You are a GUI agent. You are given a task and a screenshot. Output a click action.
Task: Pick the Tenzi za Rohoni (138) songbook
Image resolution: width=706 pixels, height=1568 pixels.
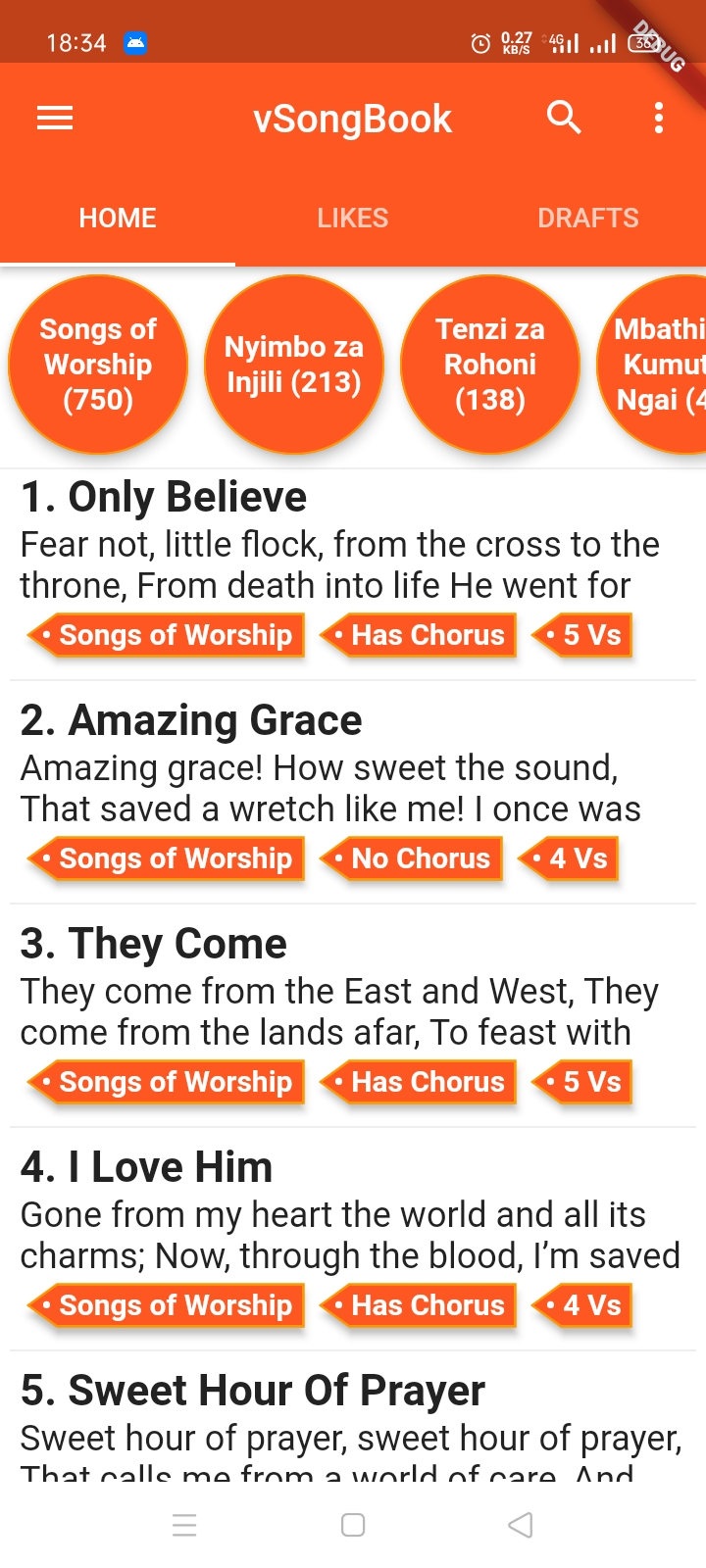point(490,365)
